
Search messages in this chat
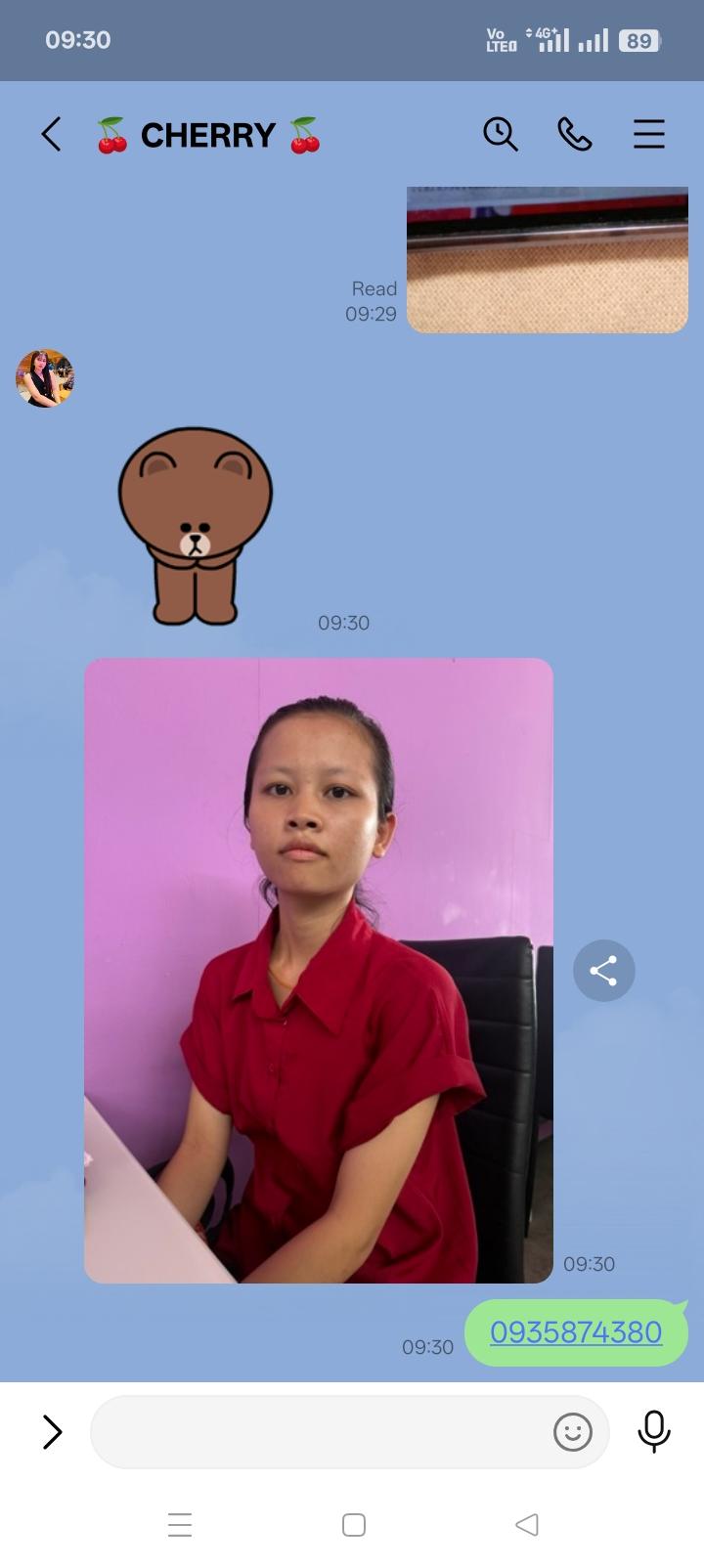pos(500,134)
